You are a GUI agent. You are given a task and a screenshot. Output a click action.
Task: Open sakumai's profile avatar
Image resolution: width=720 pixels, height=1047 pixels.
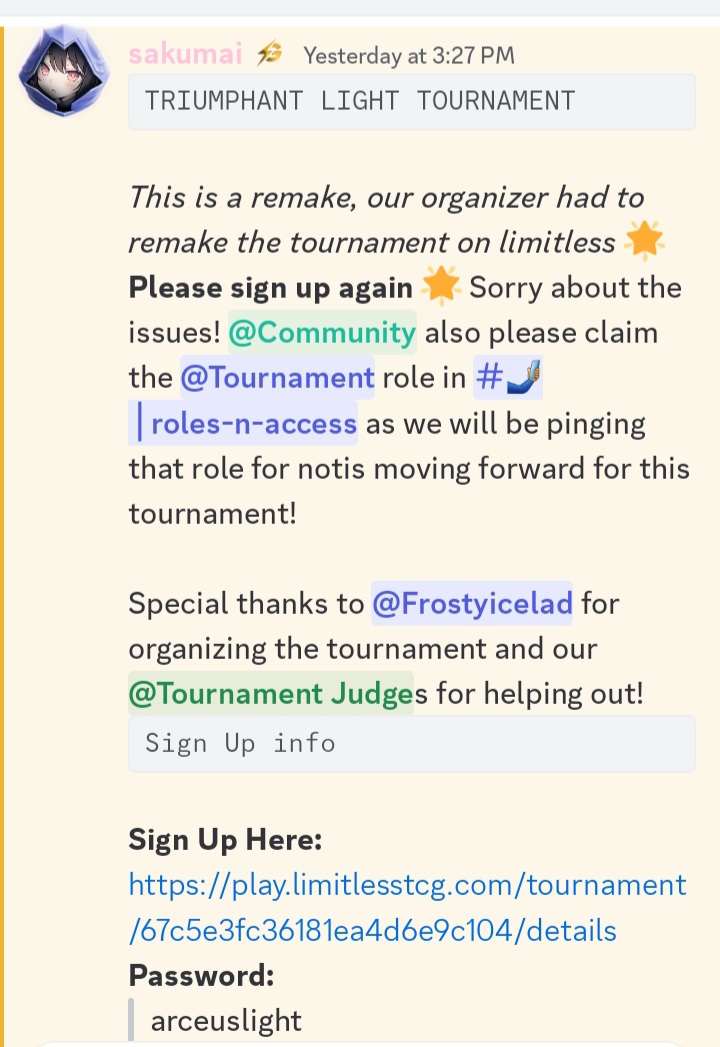[64, 71]
